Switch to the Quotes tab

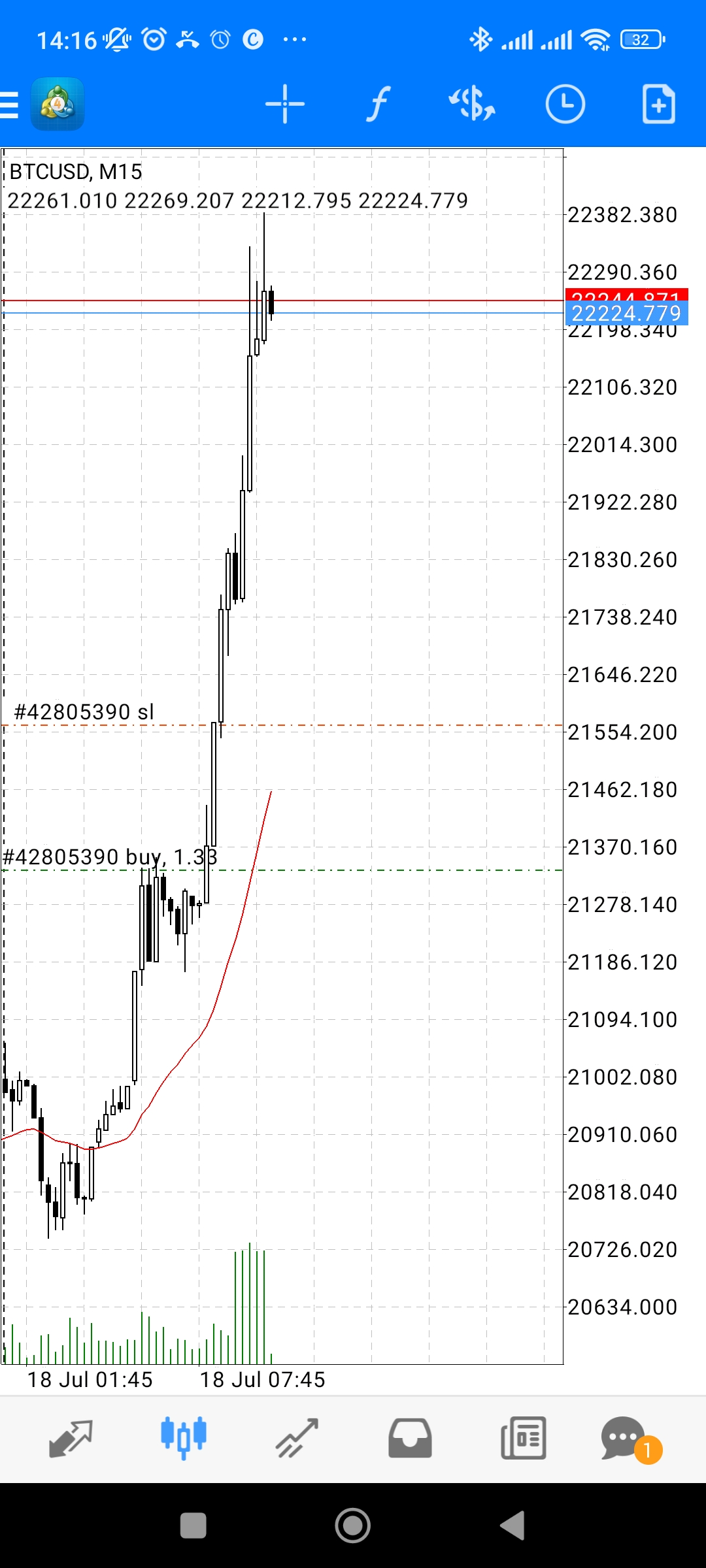[x=71, y=1439]
